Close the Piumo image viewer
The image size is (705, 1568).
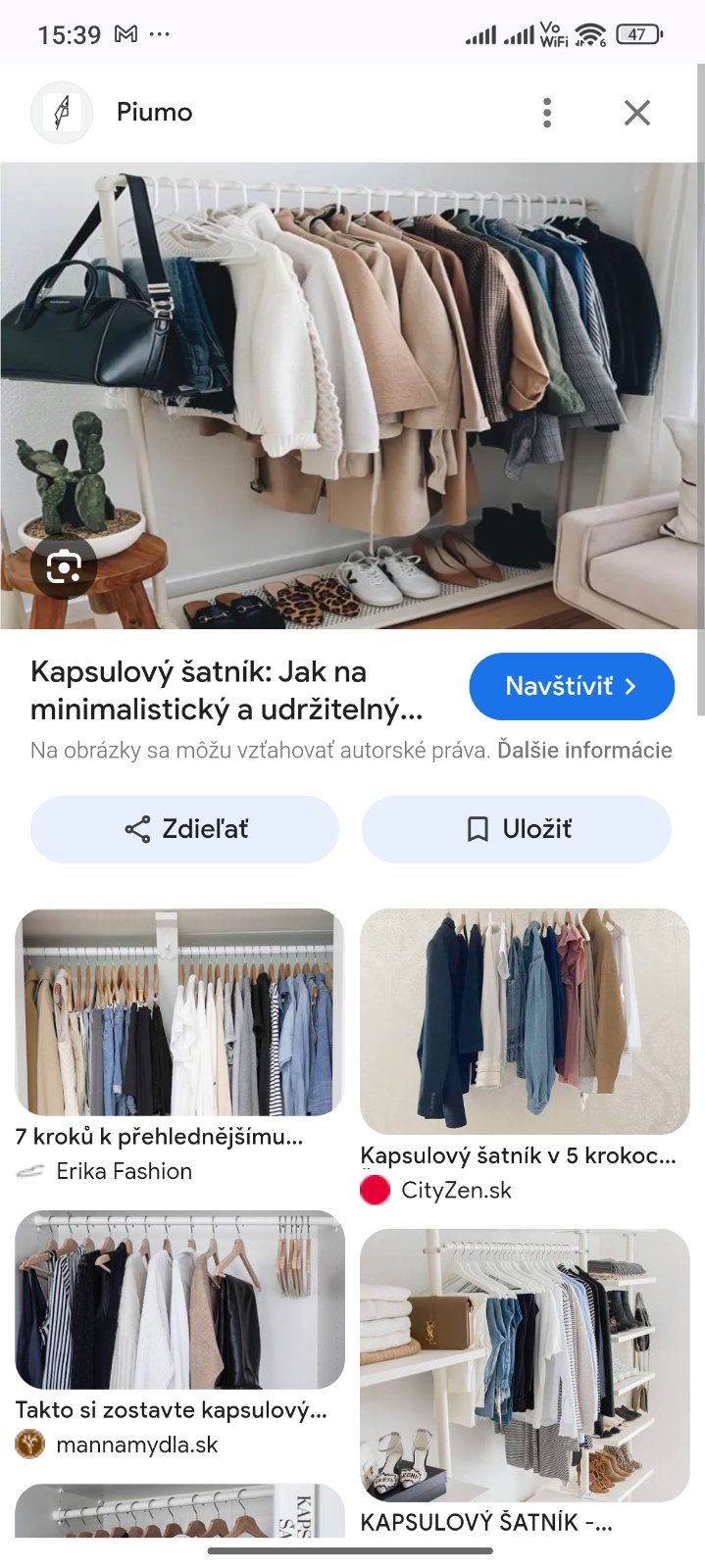click(x=637, y=113)
